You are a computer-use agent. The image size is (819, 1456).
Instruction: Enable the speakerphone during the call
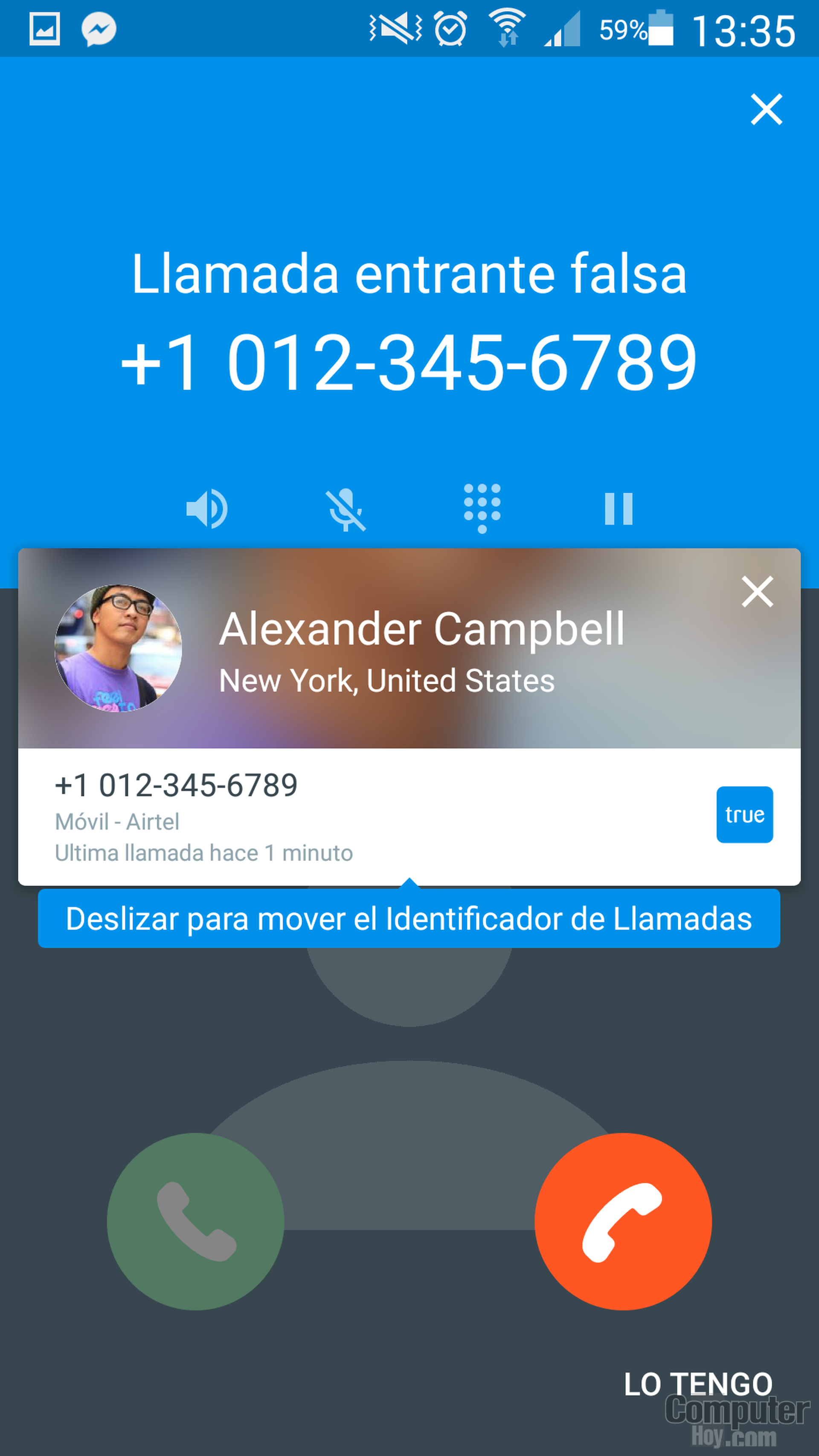point(207,508)
